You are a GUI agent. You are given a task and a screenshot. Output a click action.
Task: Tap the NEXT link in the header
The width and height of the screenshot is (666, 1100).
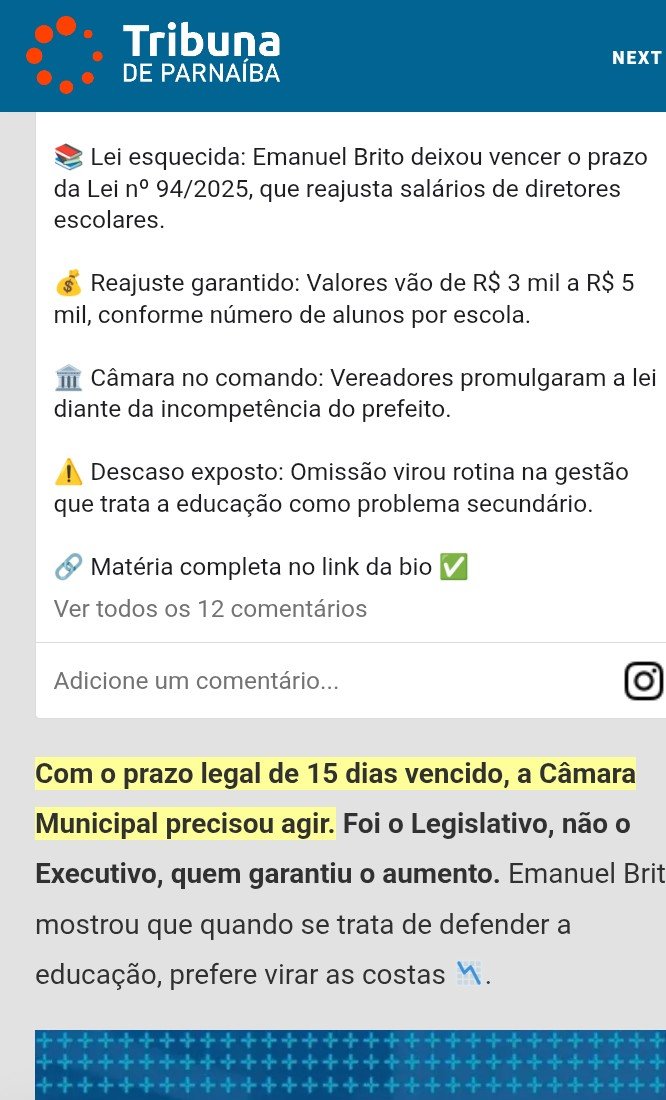[637, 58]
